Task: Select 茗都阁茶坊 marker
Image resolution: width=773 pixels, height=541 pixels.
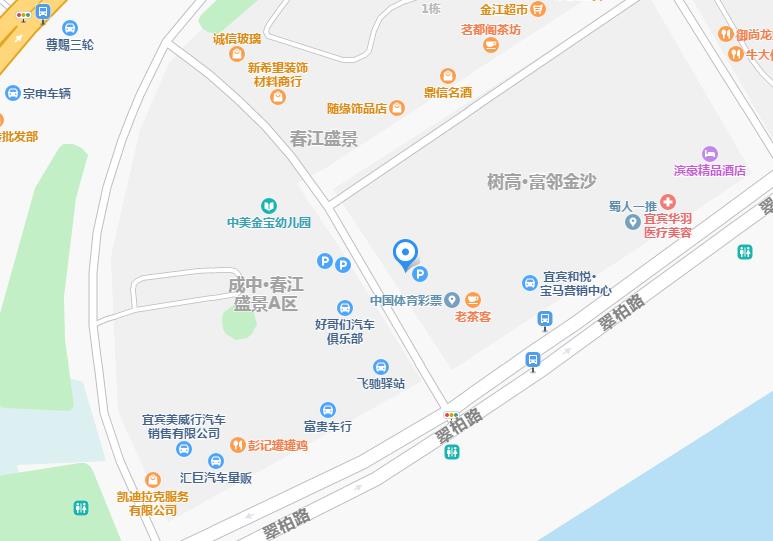Action: point(490,45)
